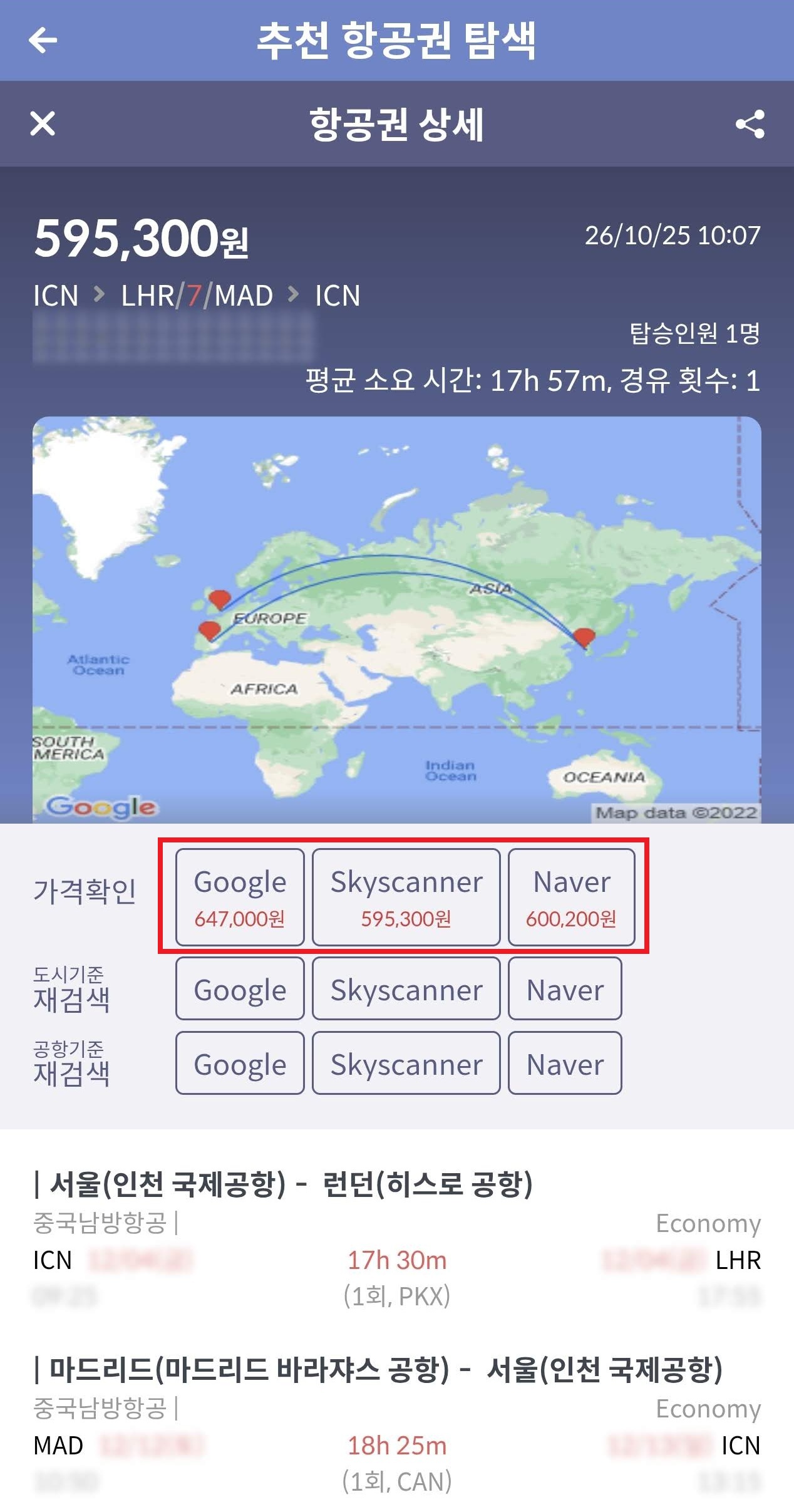Share this flight ticket
Image resolution: width=794 pixels, height=1512 pixels.
pos(750,123)
